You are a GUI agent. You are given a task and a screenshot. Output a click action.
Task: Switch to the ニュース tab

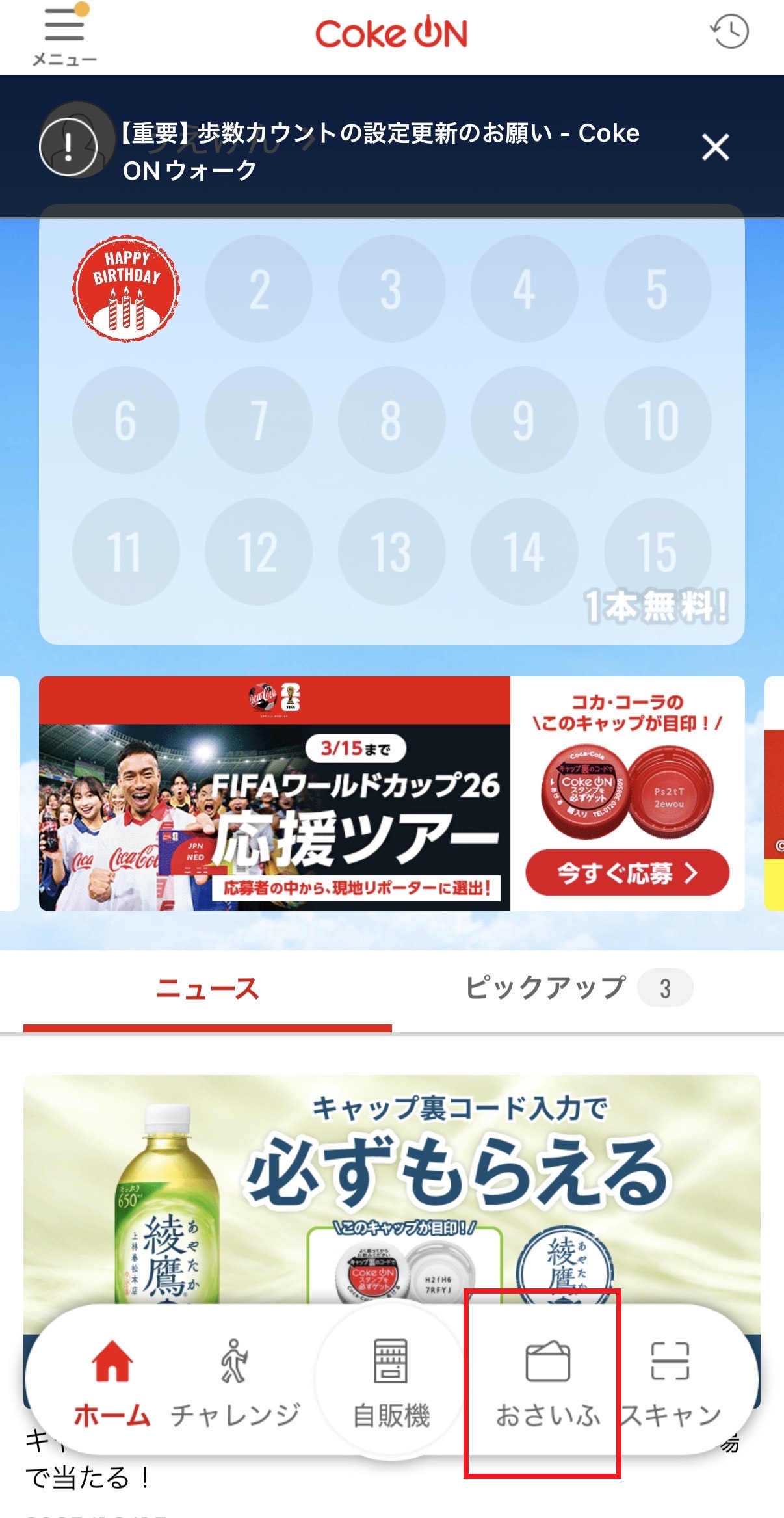click(x=207, y=989)
